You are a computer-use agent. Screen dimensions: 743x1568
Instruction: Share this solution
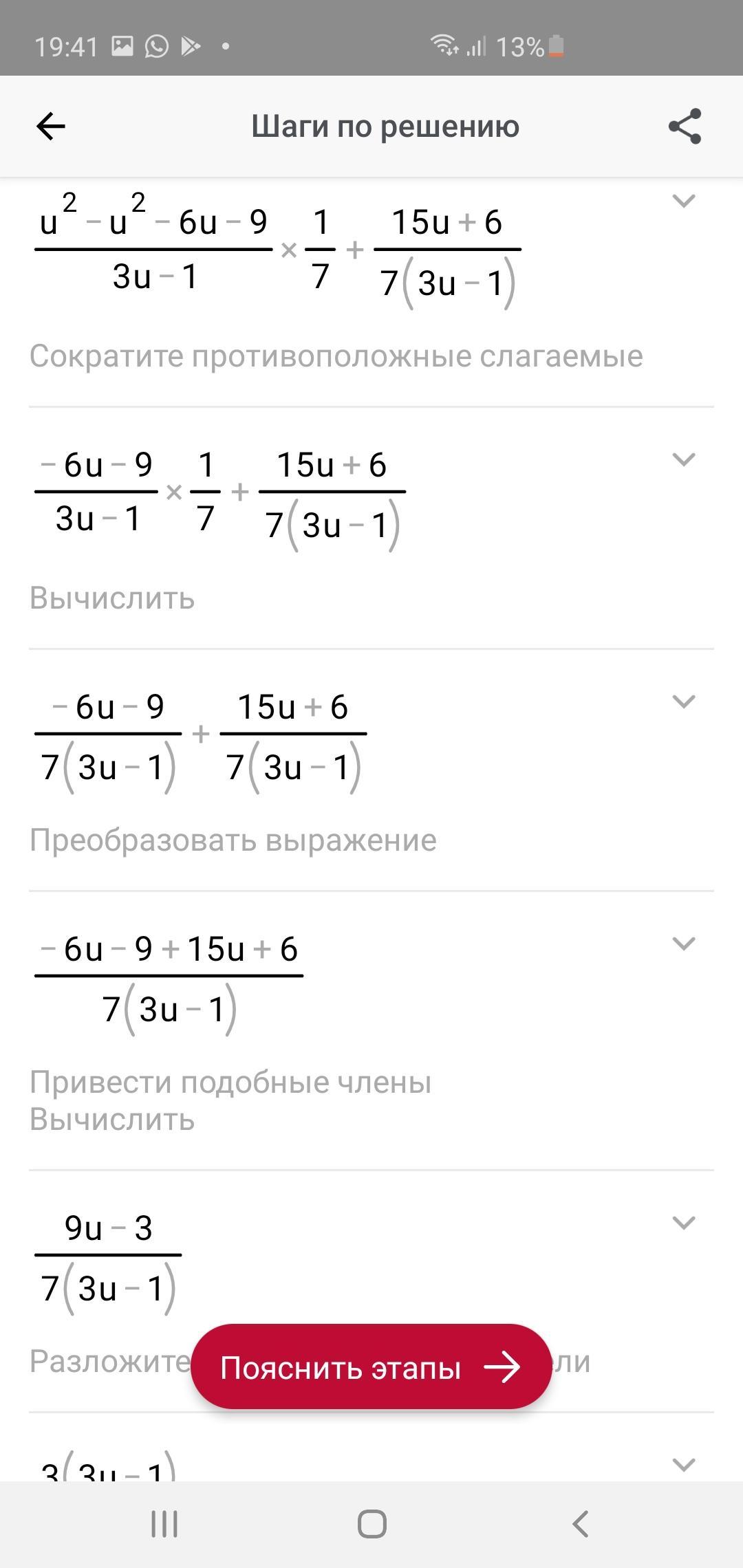[x=685, y=127]
